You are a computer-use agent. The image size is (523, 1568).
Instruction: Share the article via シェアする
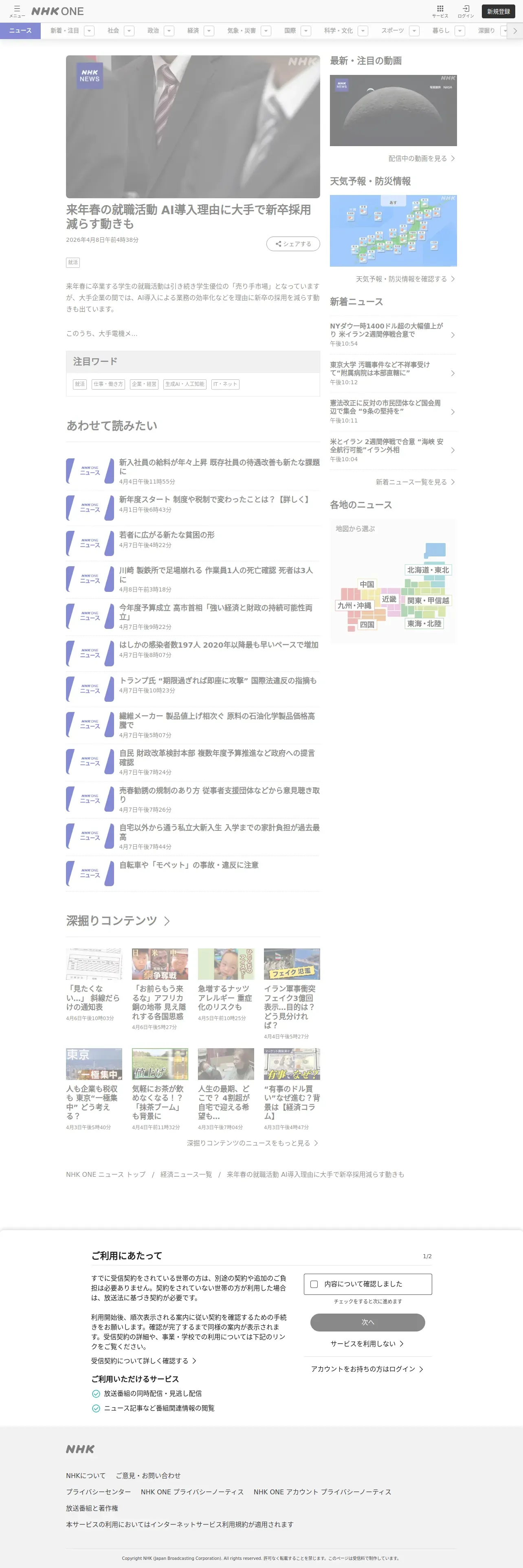(293, 243)
